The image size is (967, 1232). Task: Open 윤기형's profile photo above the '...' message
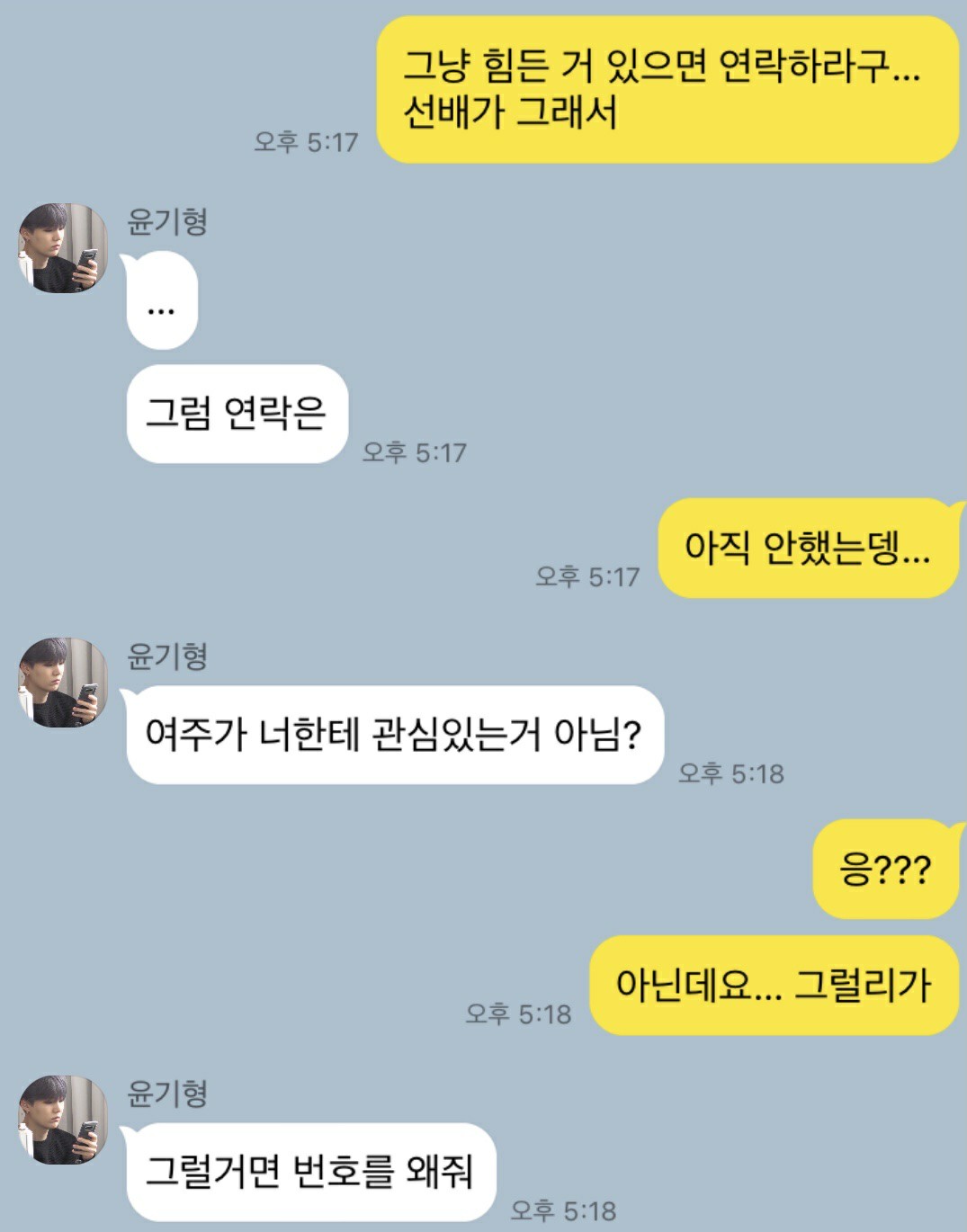[x=63, y=247]
